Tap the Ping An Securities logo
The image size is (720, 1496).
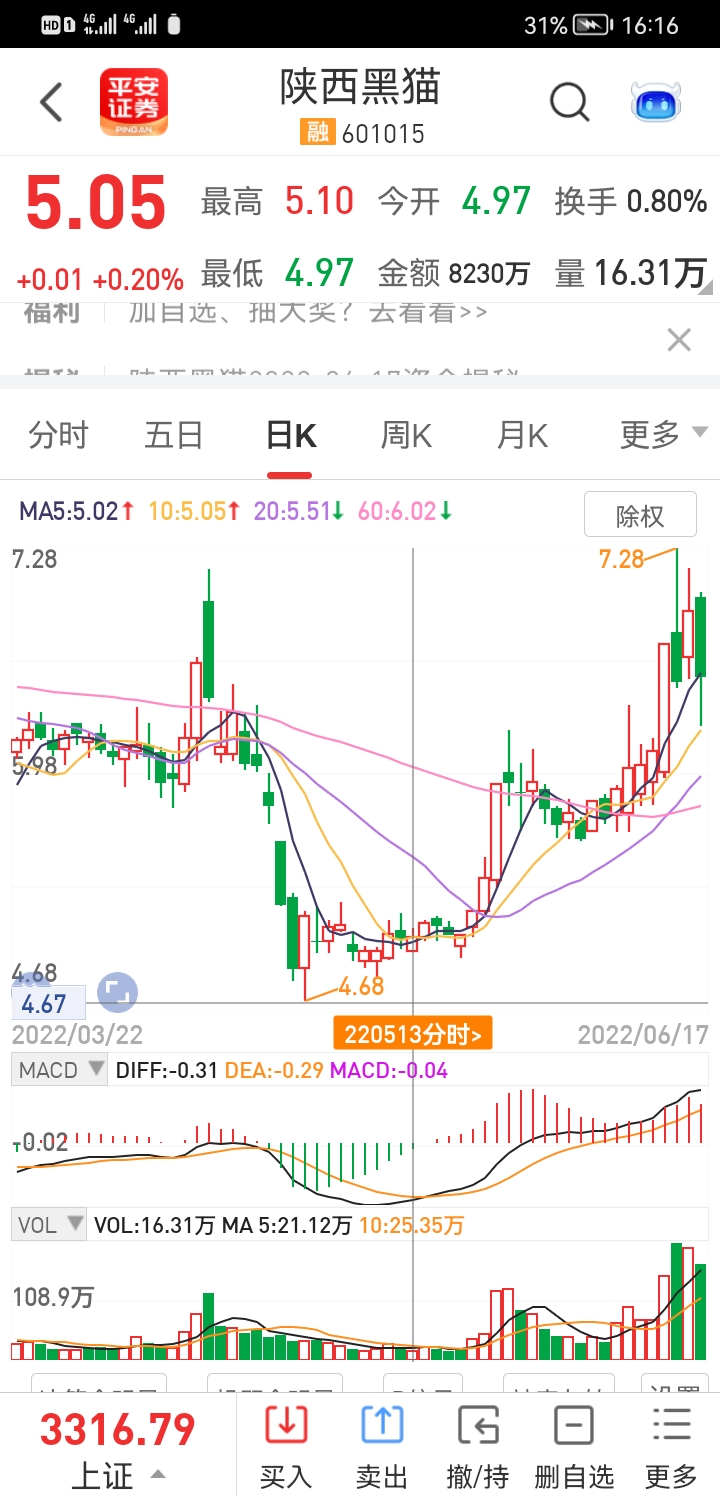[134, 102]
